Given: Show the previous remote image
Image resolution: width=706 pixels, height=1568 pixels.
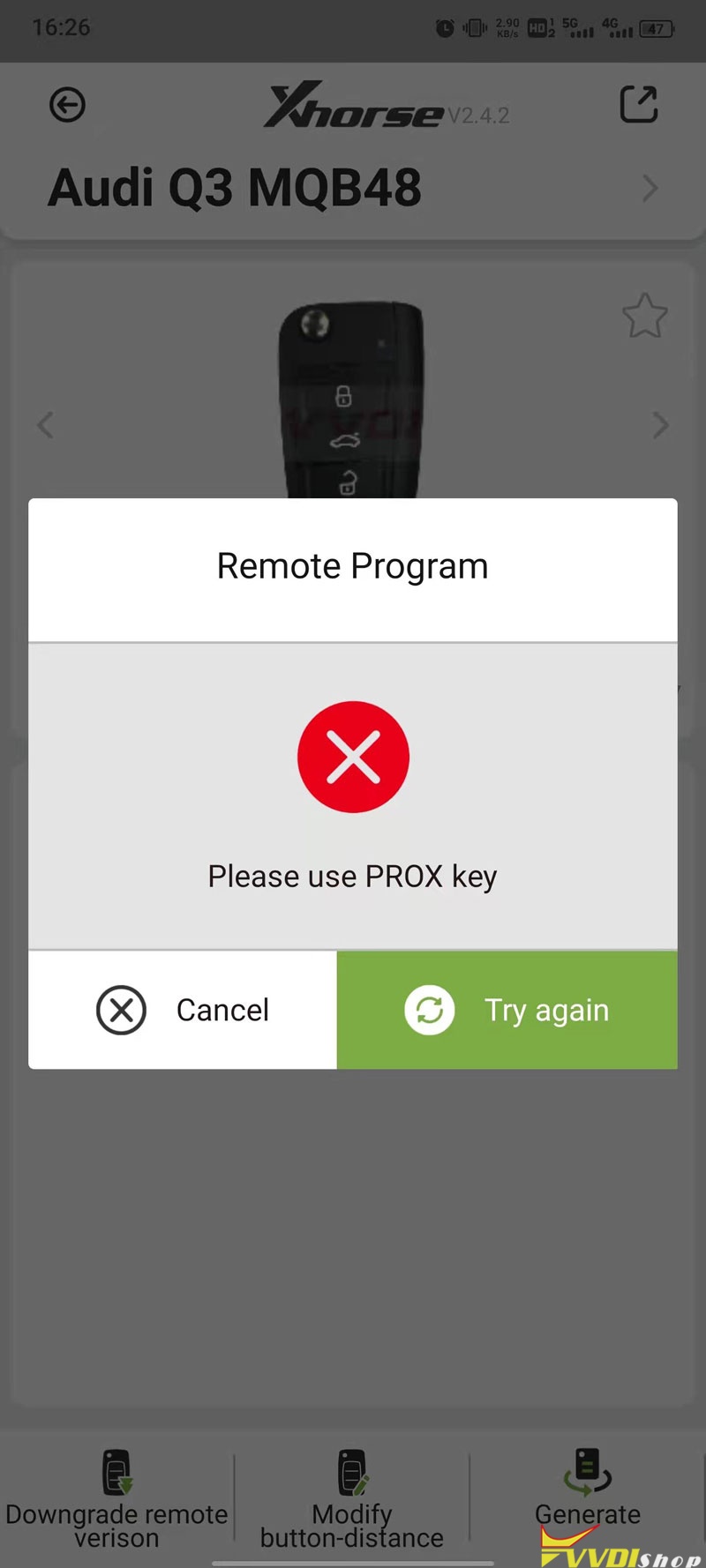Looking at the screenshot, I should pos(46,425).
